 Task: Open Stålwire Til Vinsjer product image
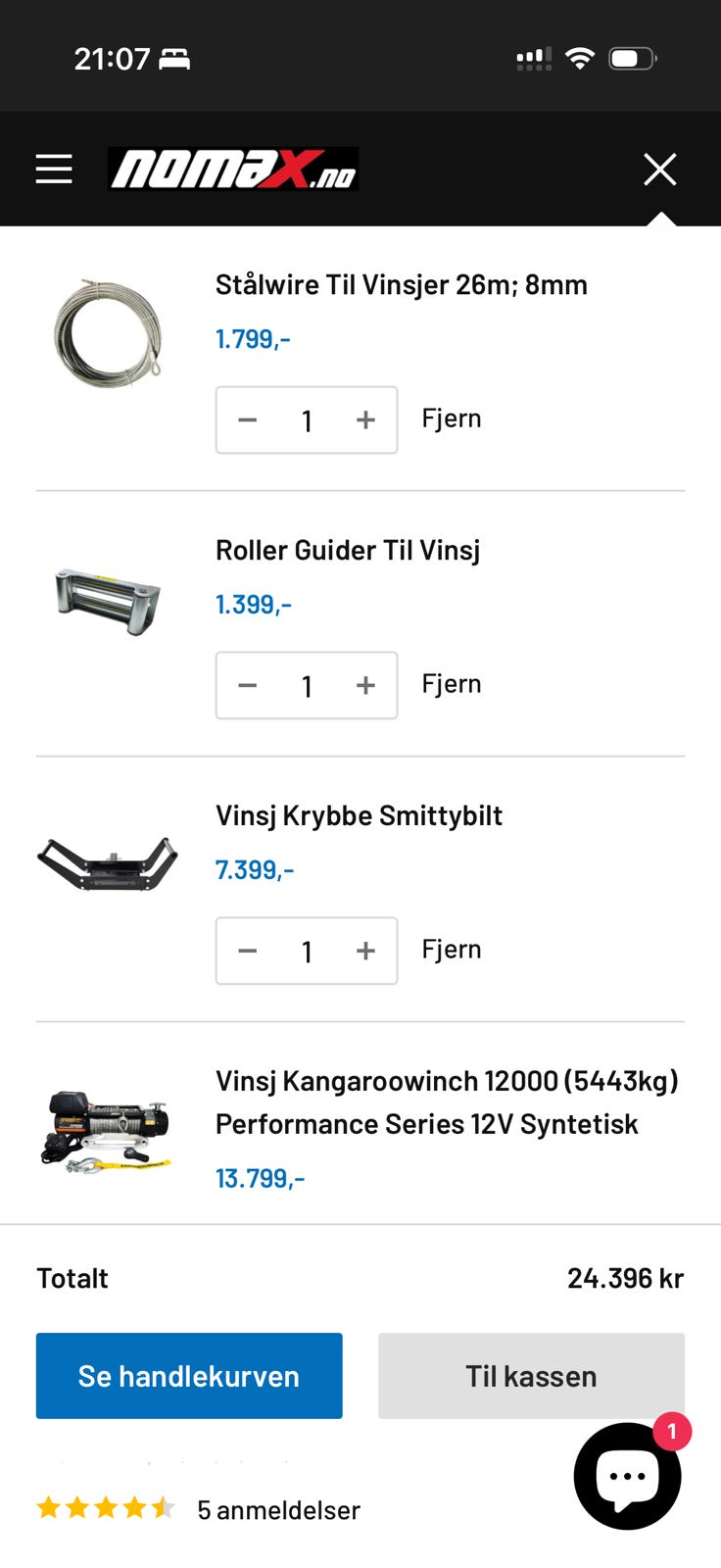coord(108,334)
